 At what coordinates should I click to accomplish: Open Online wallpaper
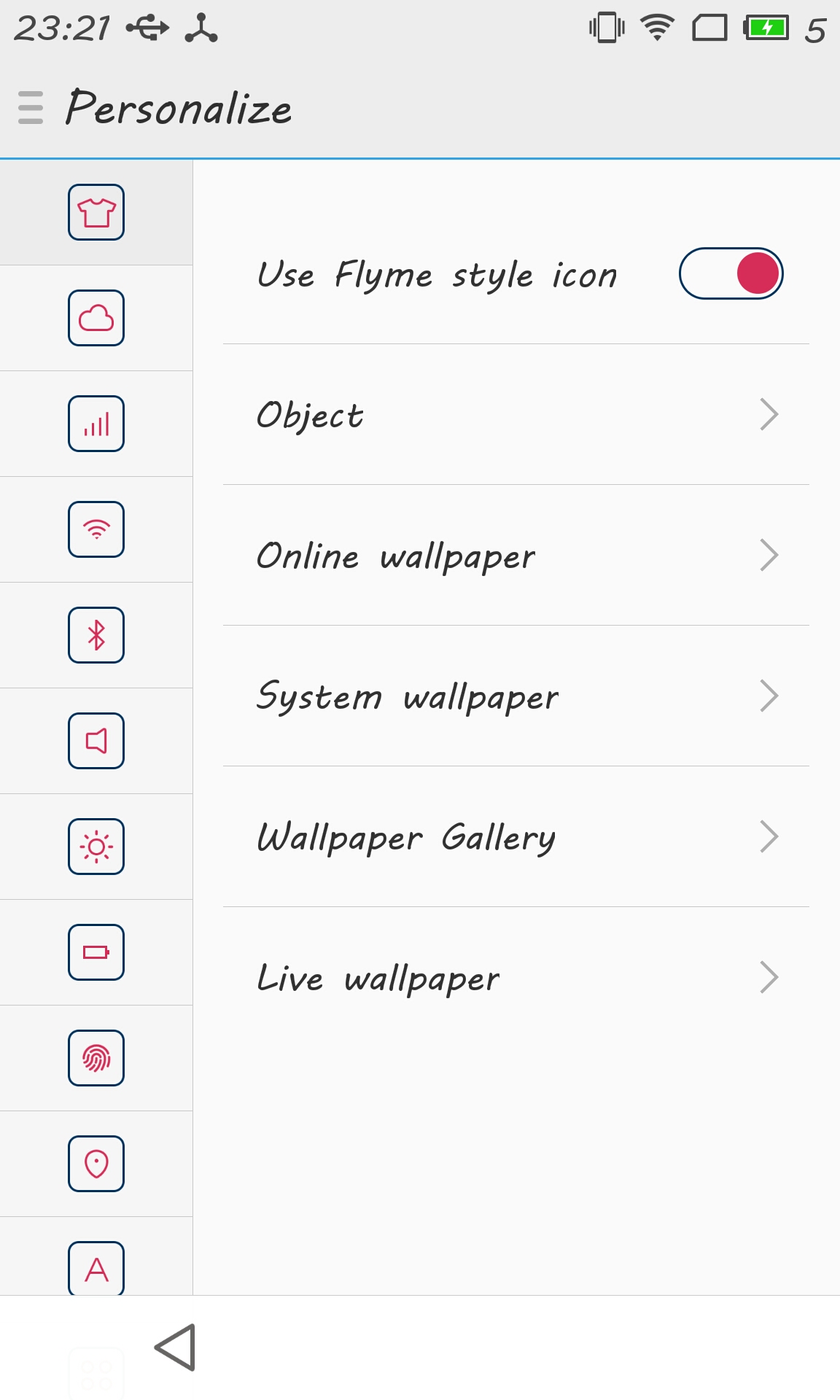(516, 556)
